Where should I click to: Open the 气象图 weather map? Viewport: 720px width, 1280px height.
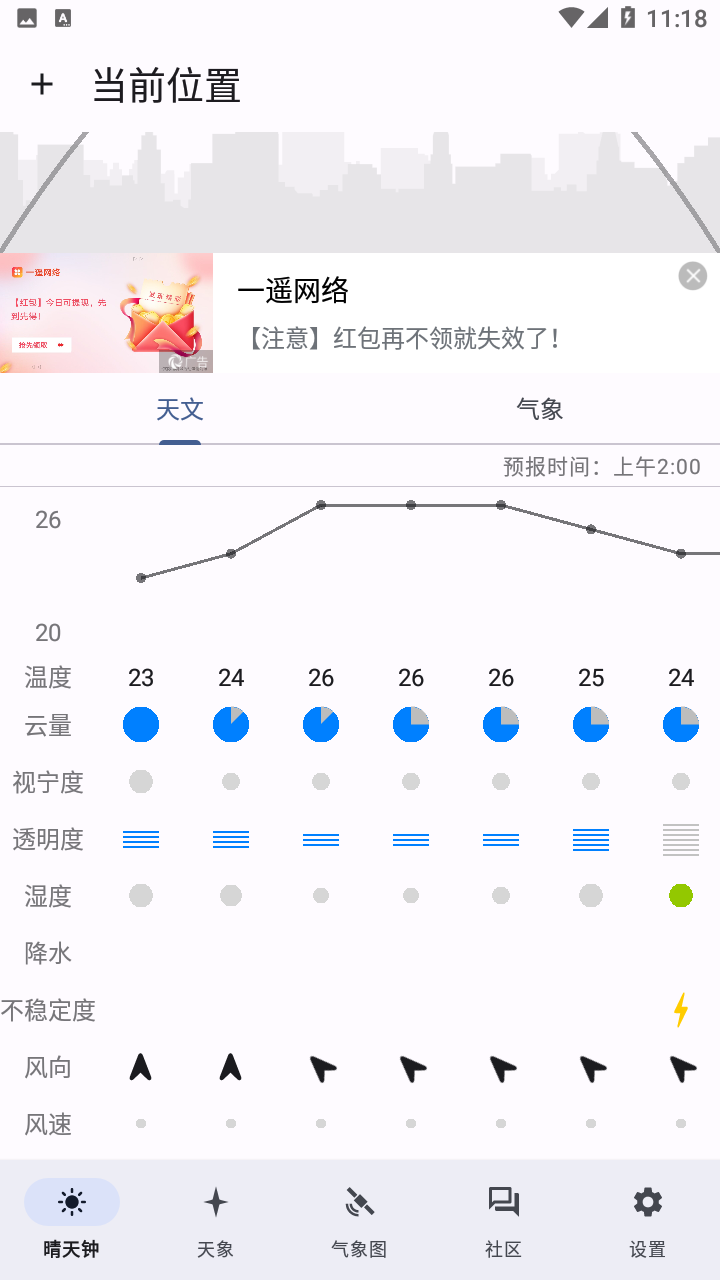(x=359, y=1218)
